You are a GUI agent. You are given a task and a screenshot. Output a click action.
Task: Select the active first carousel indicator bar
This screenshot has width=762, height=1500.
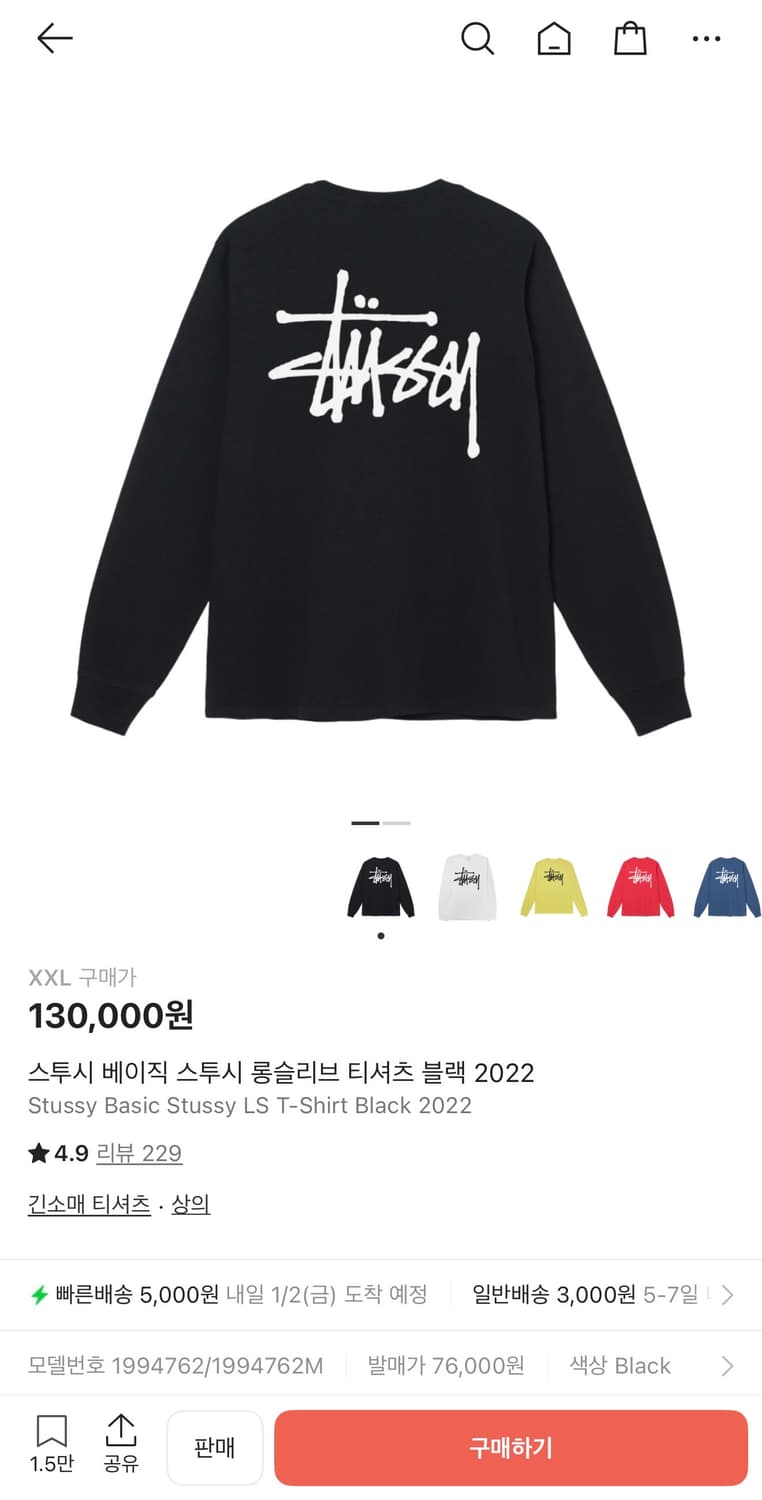[365, 823]
